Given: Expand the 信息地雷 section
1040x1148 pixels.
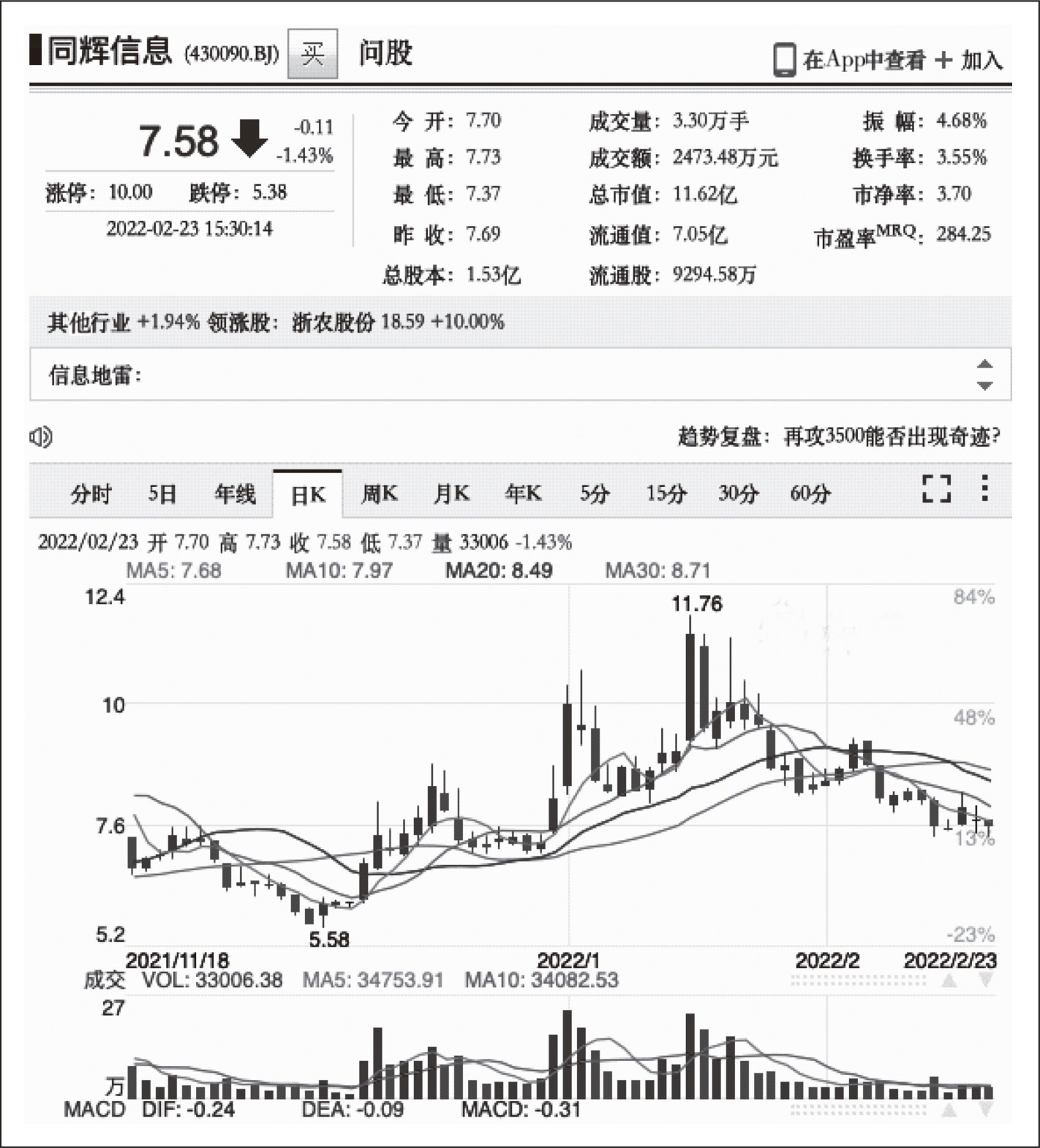Looking at the screenshot, I should pos(984,374).
